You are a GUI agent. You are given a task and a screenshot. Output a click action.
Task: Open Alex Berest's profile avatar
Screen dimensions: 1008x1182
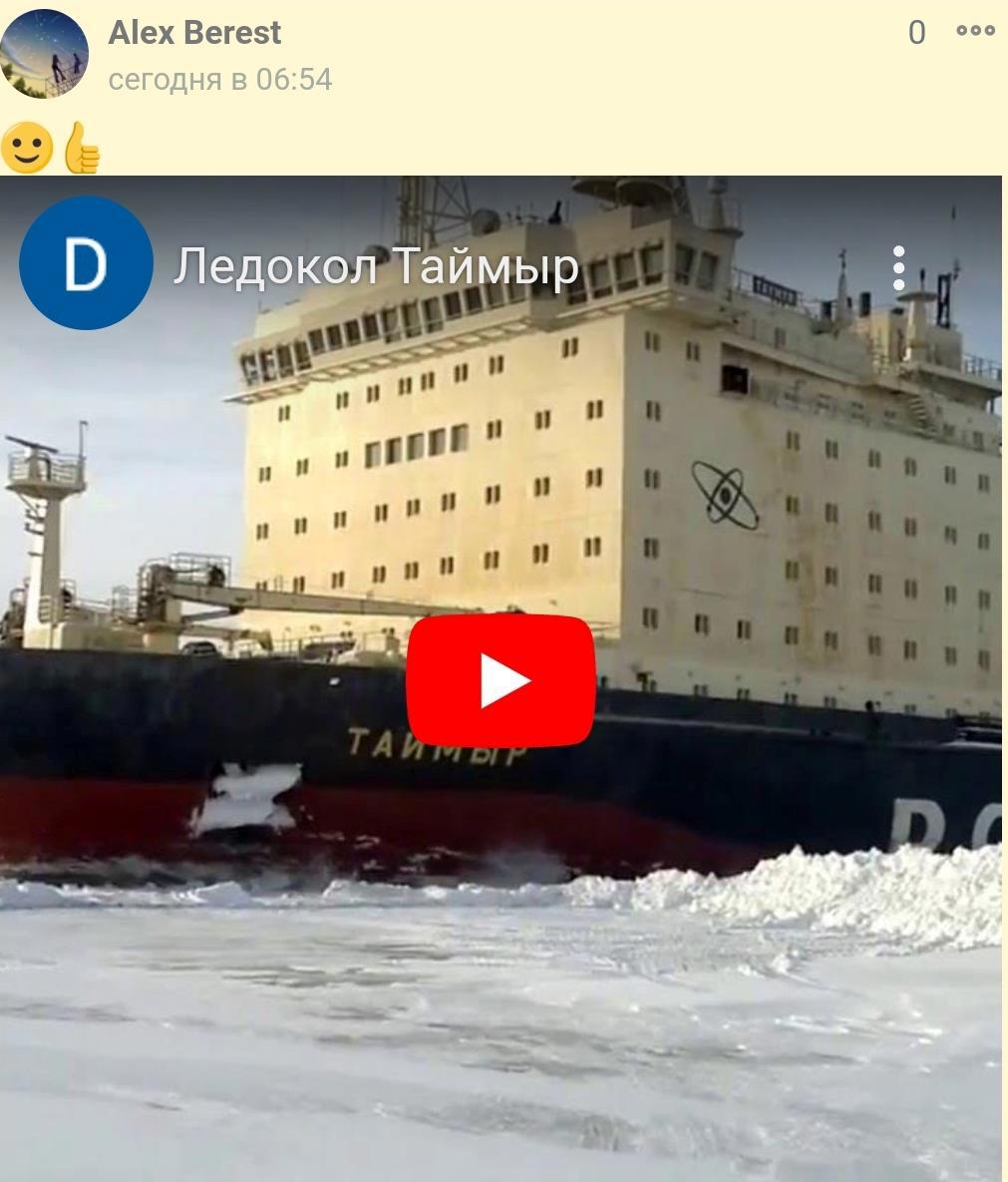tap(45, 54)
